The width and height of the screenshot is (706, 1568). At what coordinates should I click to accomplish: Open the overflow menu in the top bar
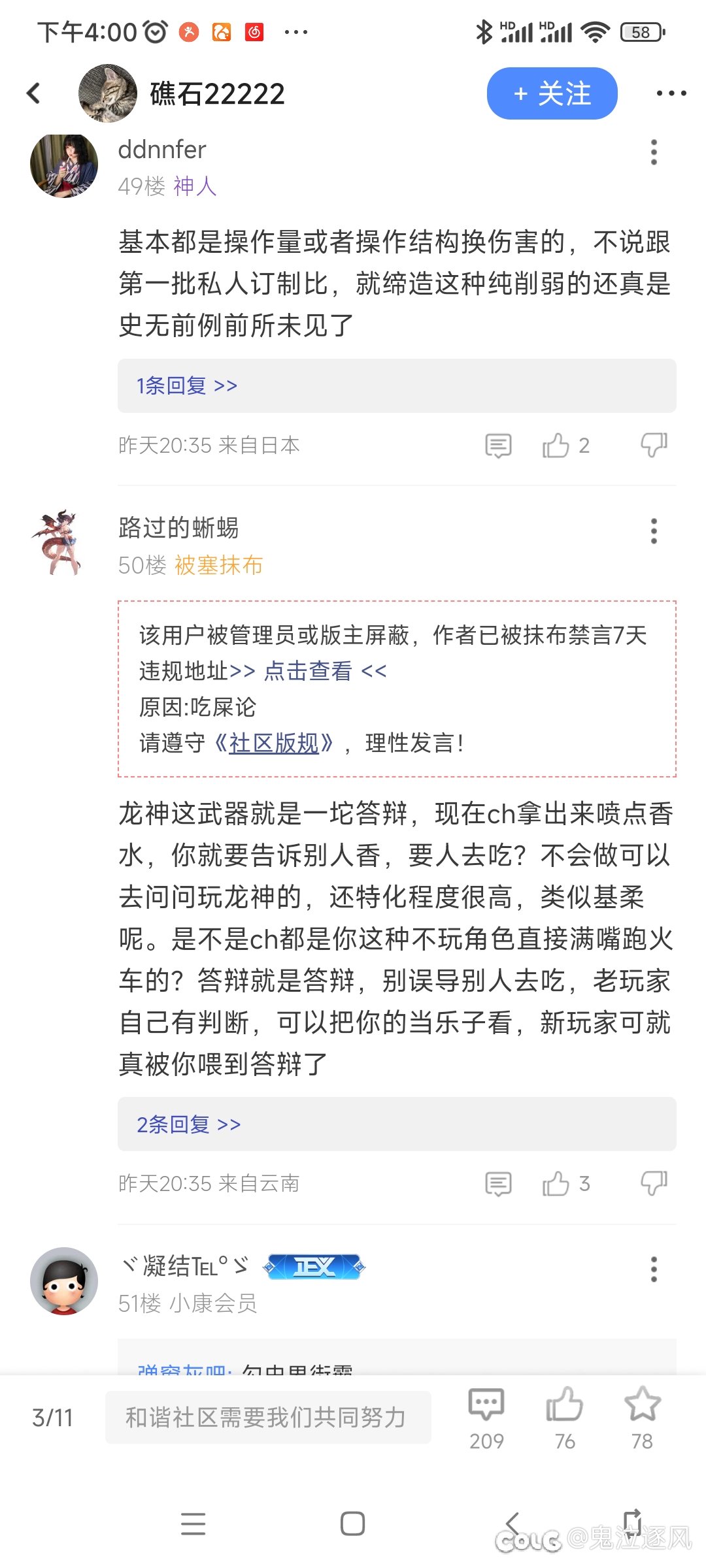click(671, 93)
